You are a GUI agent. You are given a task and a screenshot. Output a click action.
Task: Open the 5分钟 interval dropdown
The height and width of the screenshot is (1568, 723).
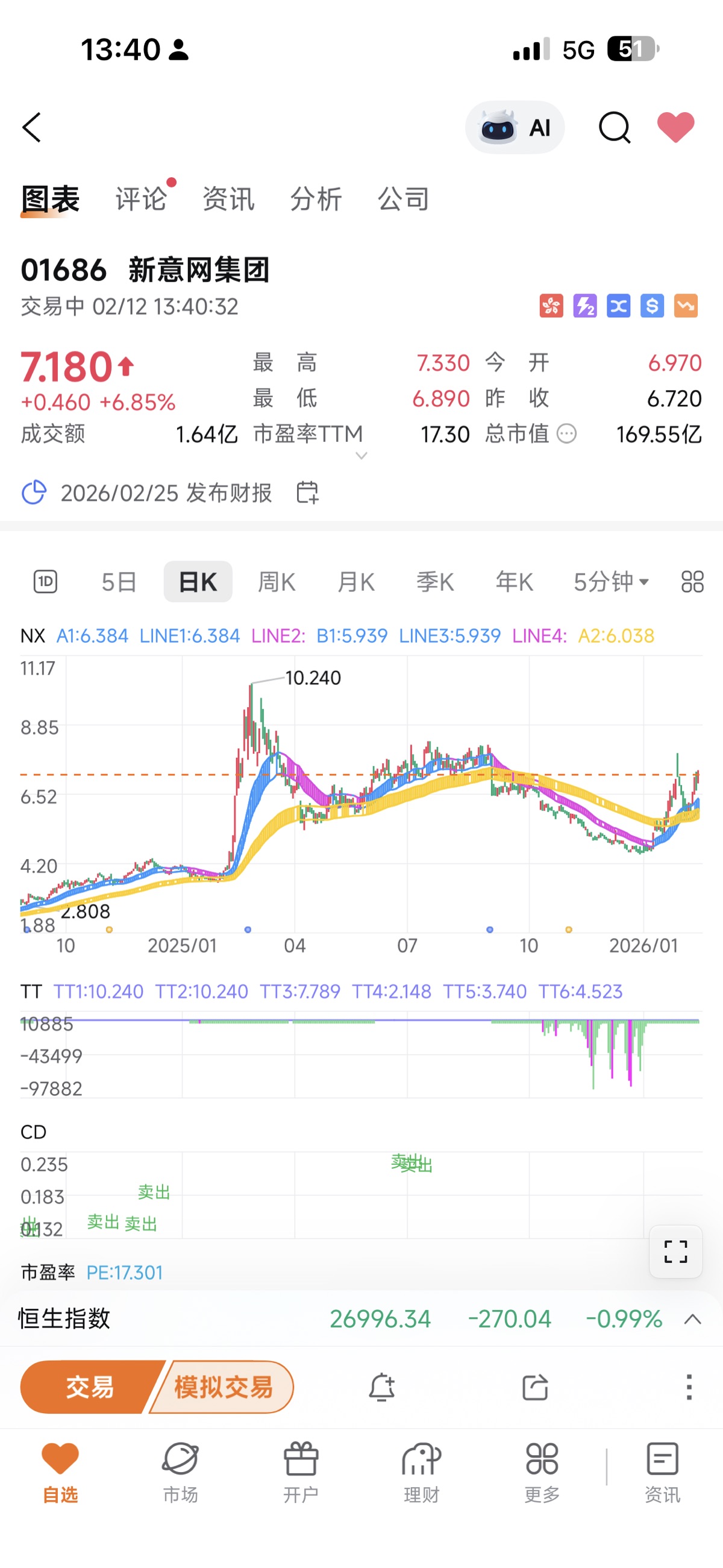(x=610, y=582)
